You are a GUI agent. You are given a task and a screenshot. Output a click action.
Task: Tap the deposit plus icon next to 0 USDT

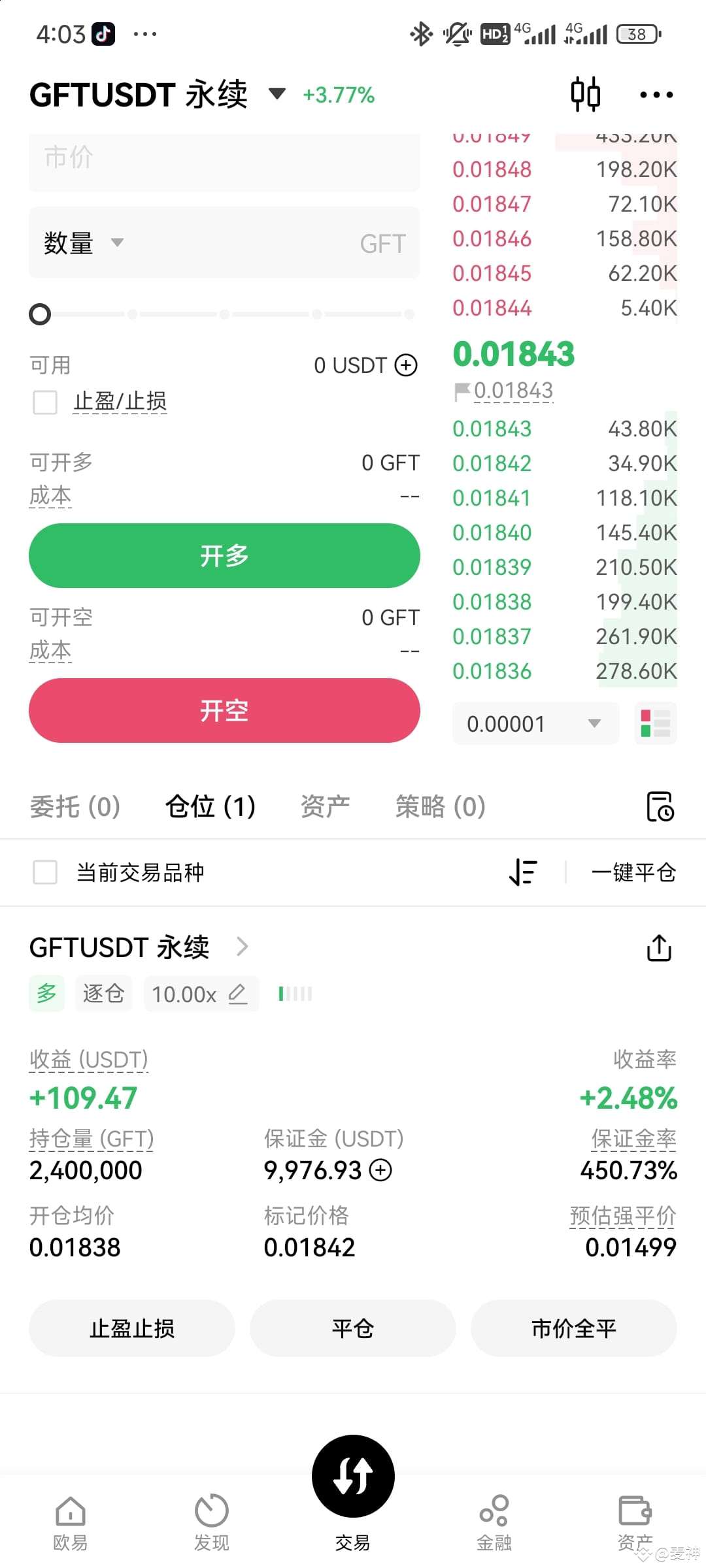pyautogui.click(x=405, y=365)
